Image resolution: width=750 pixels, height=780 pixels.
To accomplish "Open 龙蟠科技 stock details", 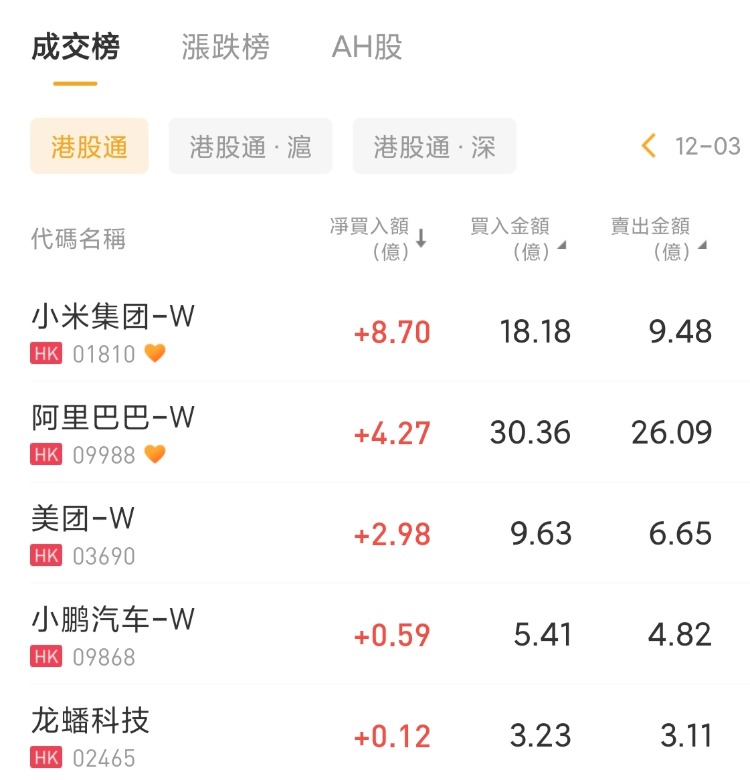I will (x=90, y=736).
